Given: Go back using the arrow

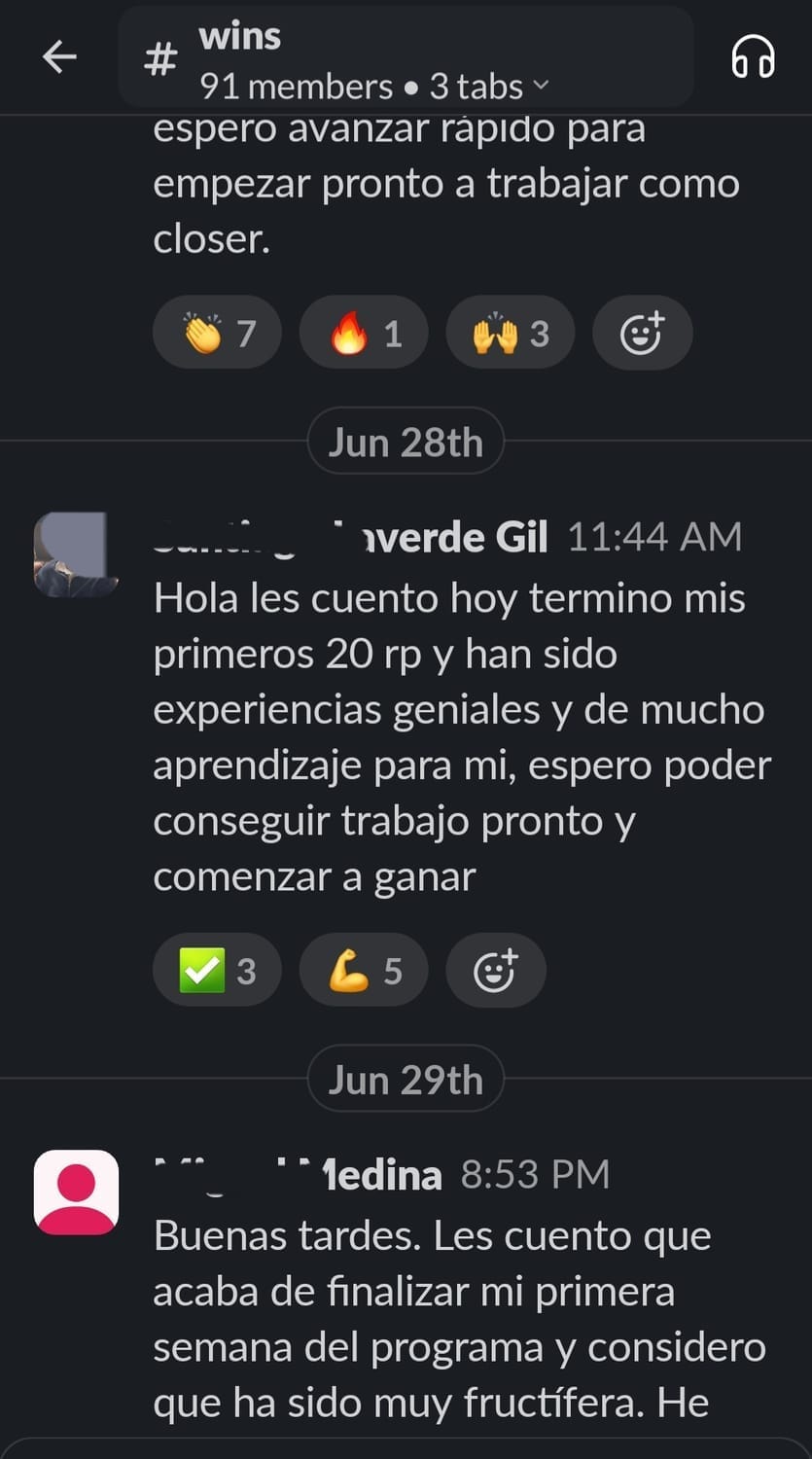Looking at the screenshot, I should [59, 58].
